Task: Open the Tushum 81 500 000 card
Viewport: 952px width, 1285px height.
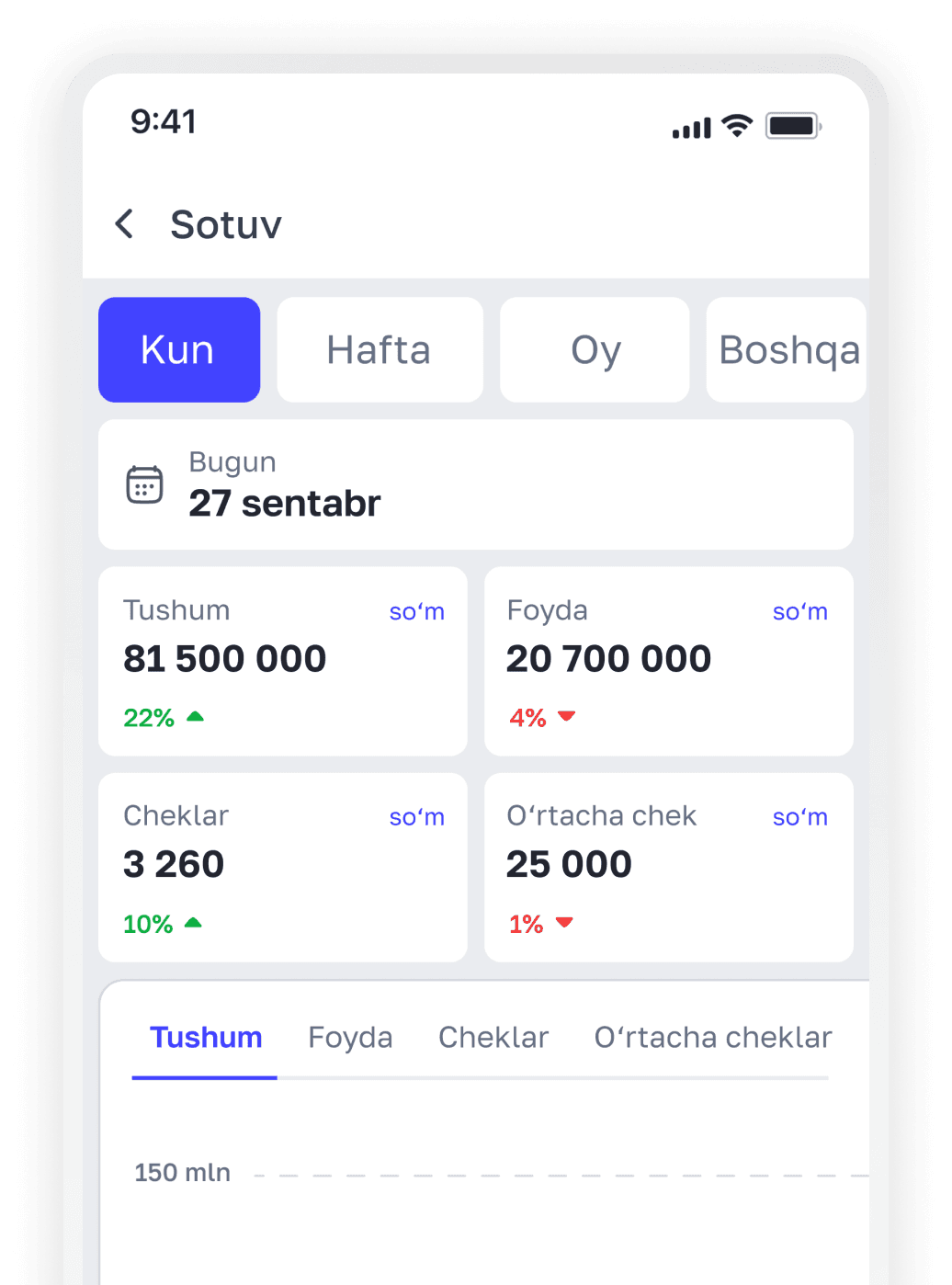Action: point(282,662)
